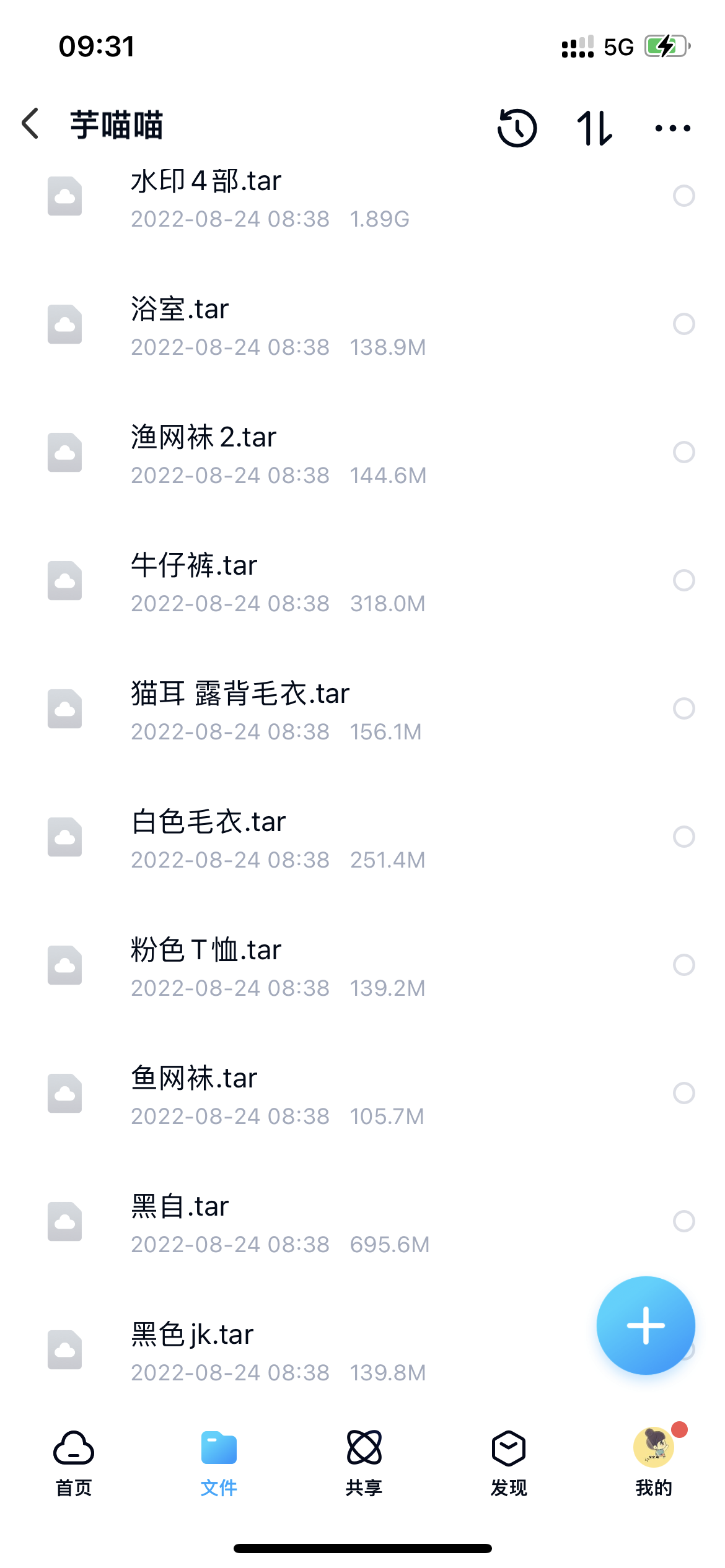The image size is (725, 1568).
Task: Open the three-dot overflow menu
Action: tap(672, 128)
